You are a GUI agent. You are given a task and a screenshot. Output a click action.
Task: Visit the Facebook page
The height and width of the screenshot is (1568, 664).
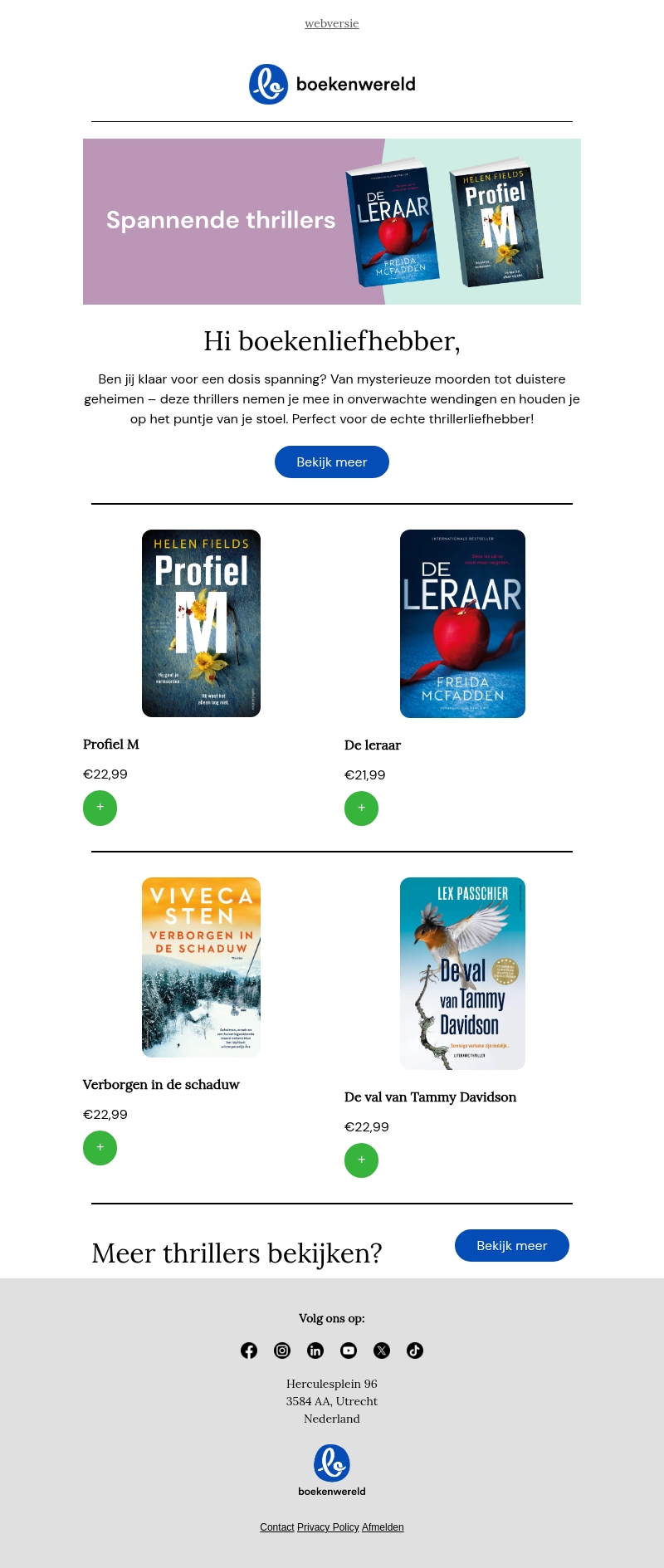[249, 1351]
